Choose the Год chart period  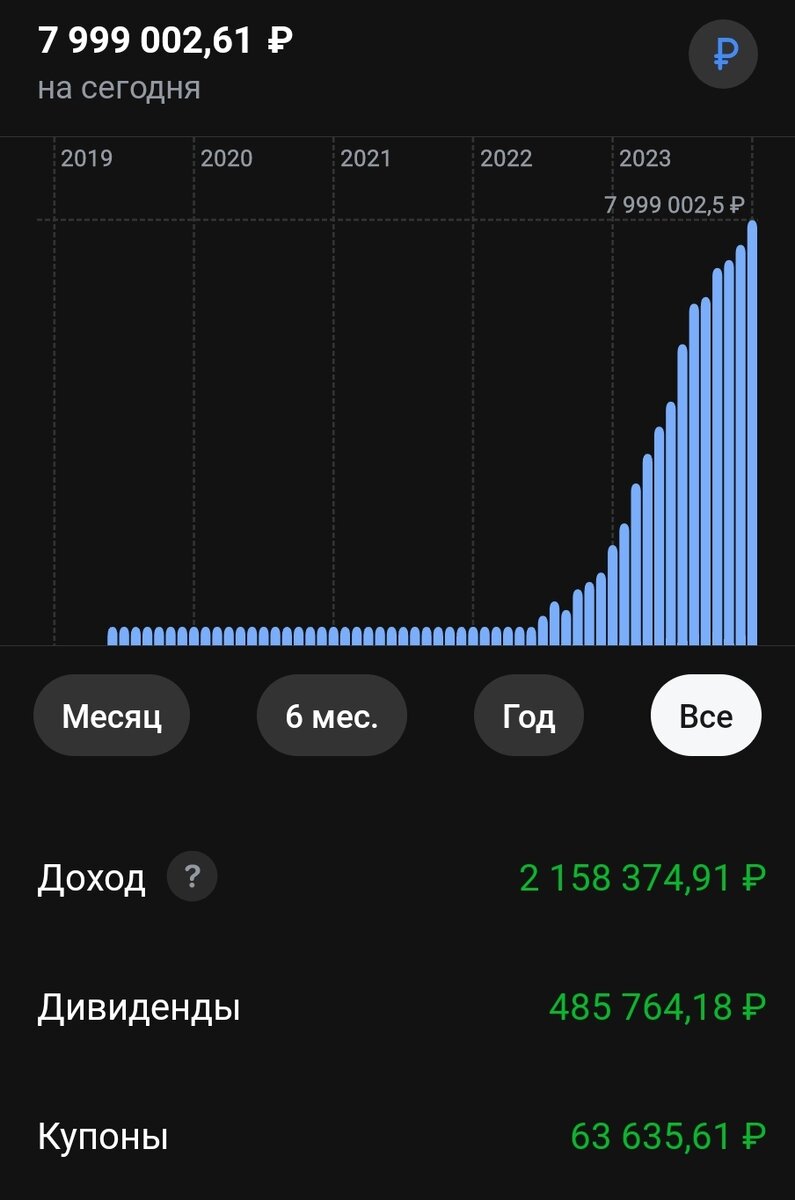528,714
